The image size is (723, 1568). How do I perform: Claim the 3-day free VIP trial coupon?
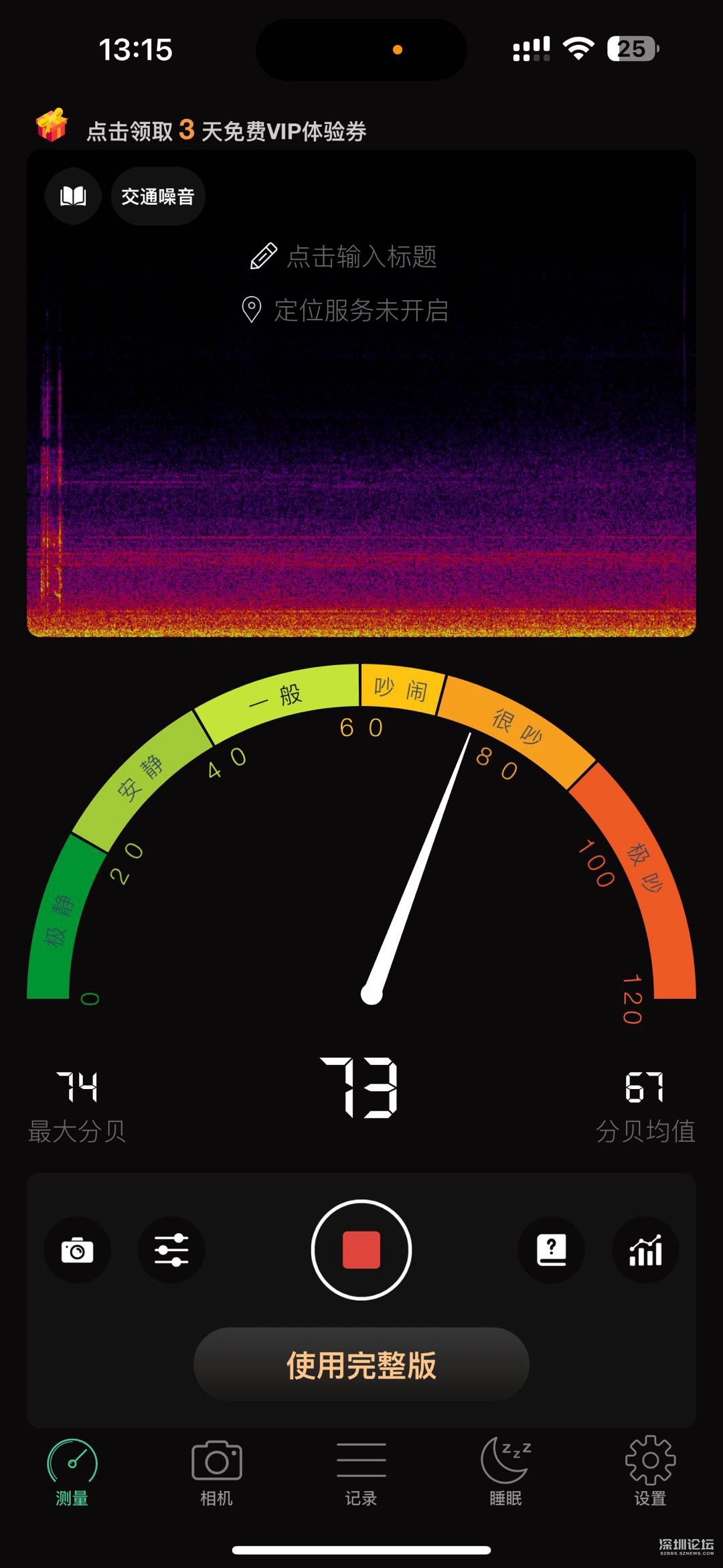[226, 131]
